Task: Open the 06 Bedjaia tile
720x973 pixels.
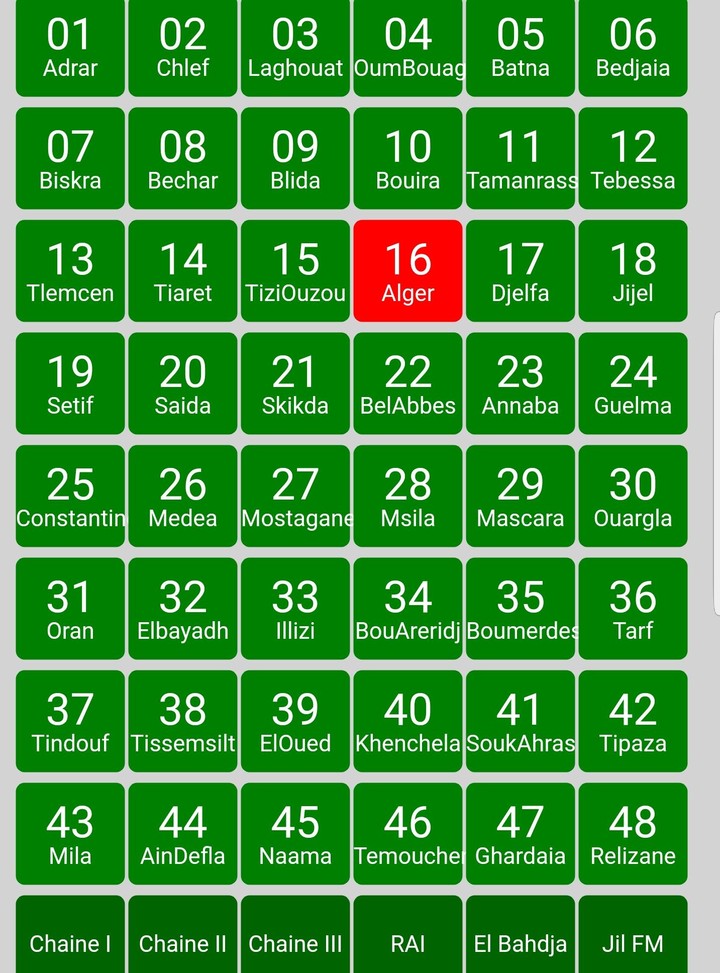Action: (632, 47)
